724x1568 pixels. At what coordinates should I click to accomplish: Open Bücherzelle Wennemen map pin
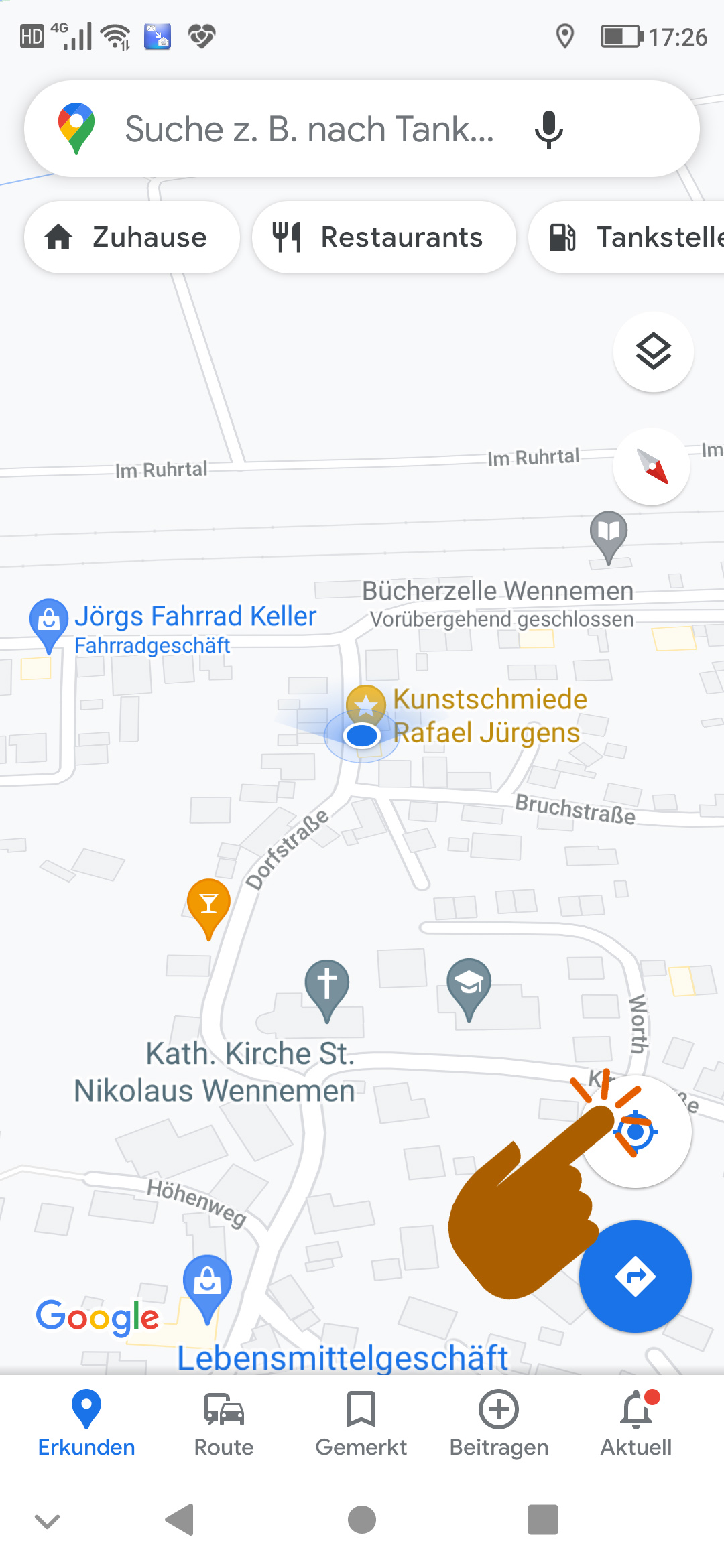(609, 533)
